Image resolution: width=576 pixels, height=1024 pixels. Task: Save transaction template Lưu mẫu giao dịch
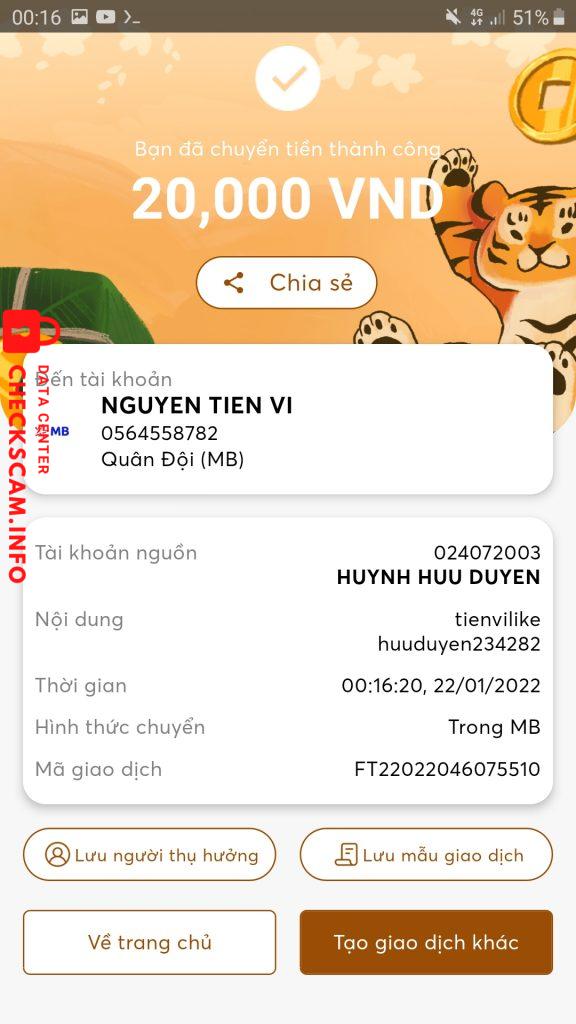coord(426,855)
